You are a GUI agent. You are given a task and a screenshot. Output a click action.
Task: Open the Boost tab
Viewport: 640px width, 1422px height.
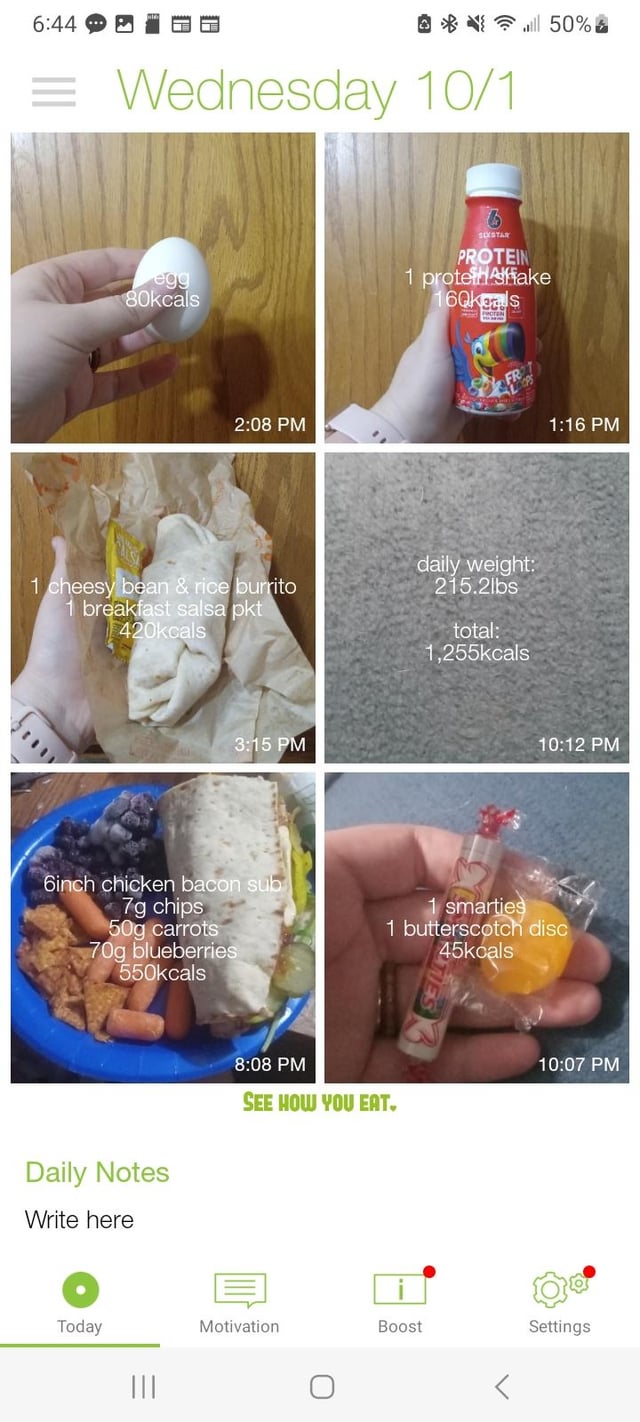400,1303
